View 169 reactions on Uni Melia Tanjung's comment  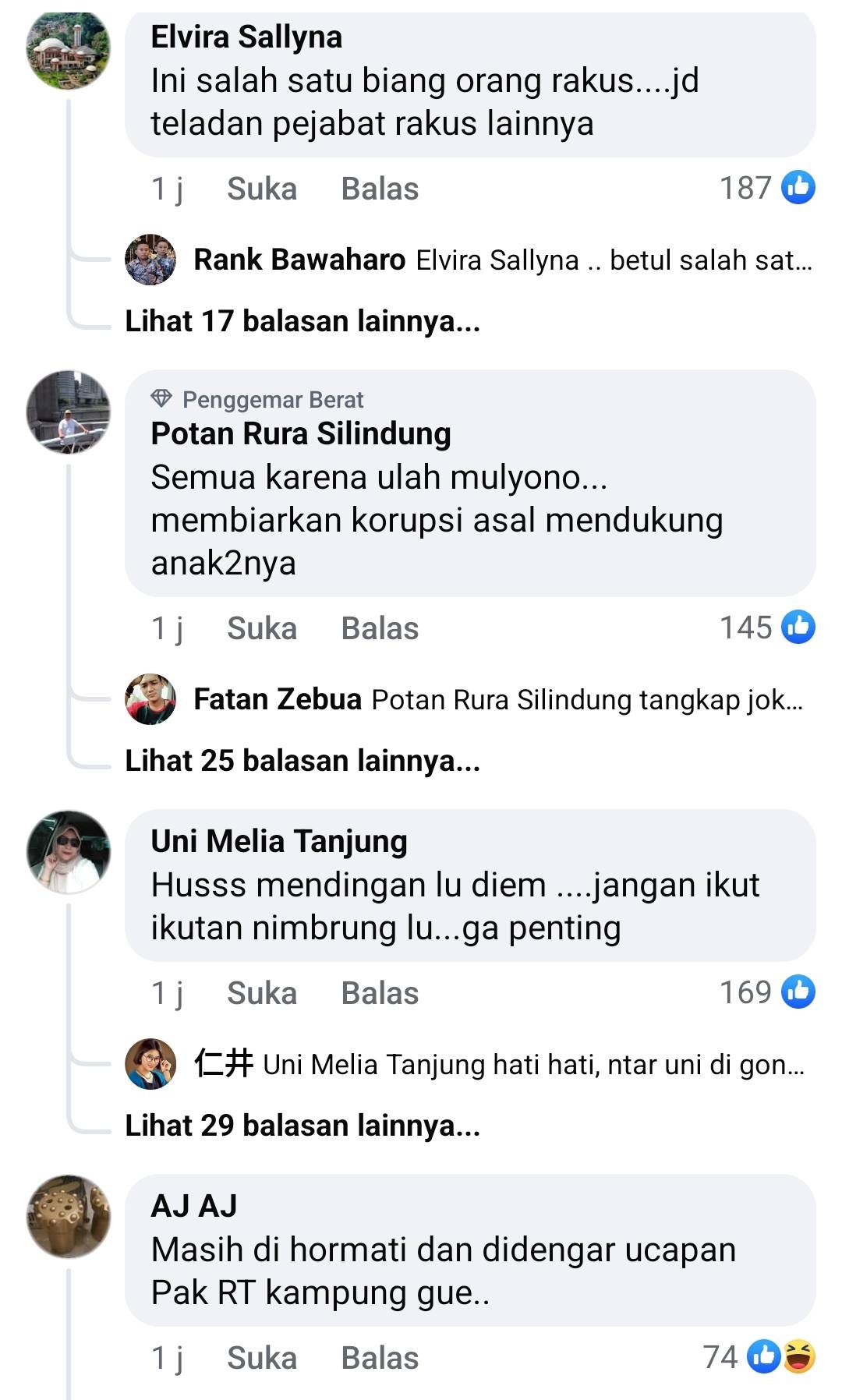coord(766,992)
